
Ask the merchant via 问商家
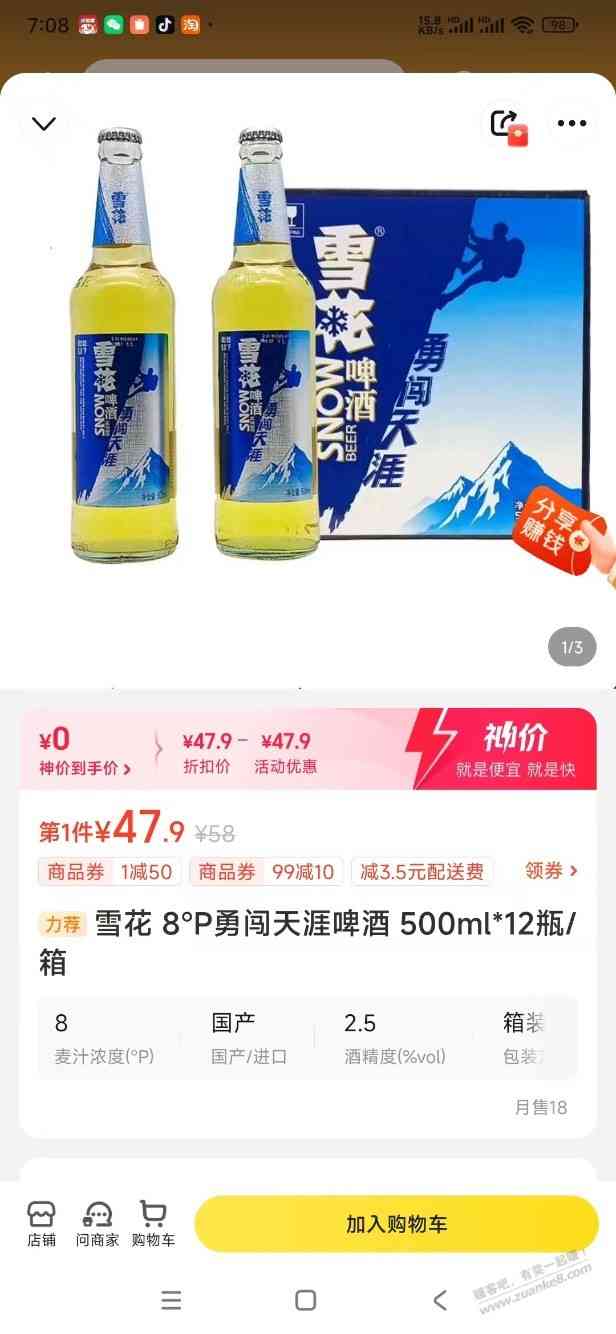click(97, 1223)
